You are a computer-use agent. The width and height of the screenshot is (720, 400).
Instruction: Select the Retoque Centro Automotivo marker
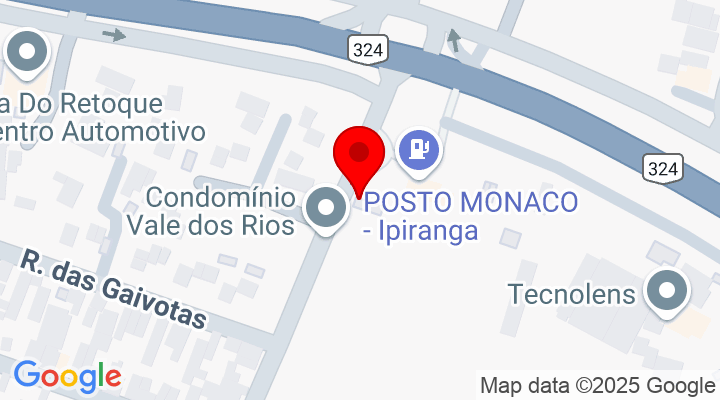coord(26,53)
